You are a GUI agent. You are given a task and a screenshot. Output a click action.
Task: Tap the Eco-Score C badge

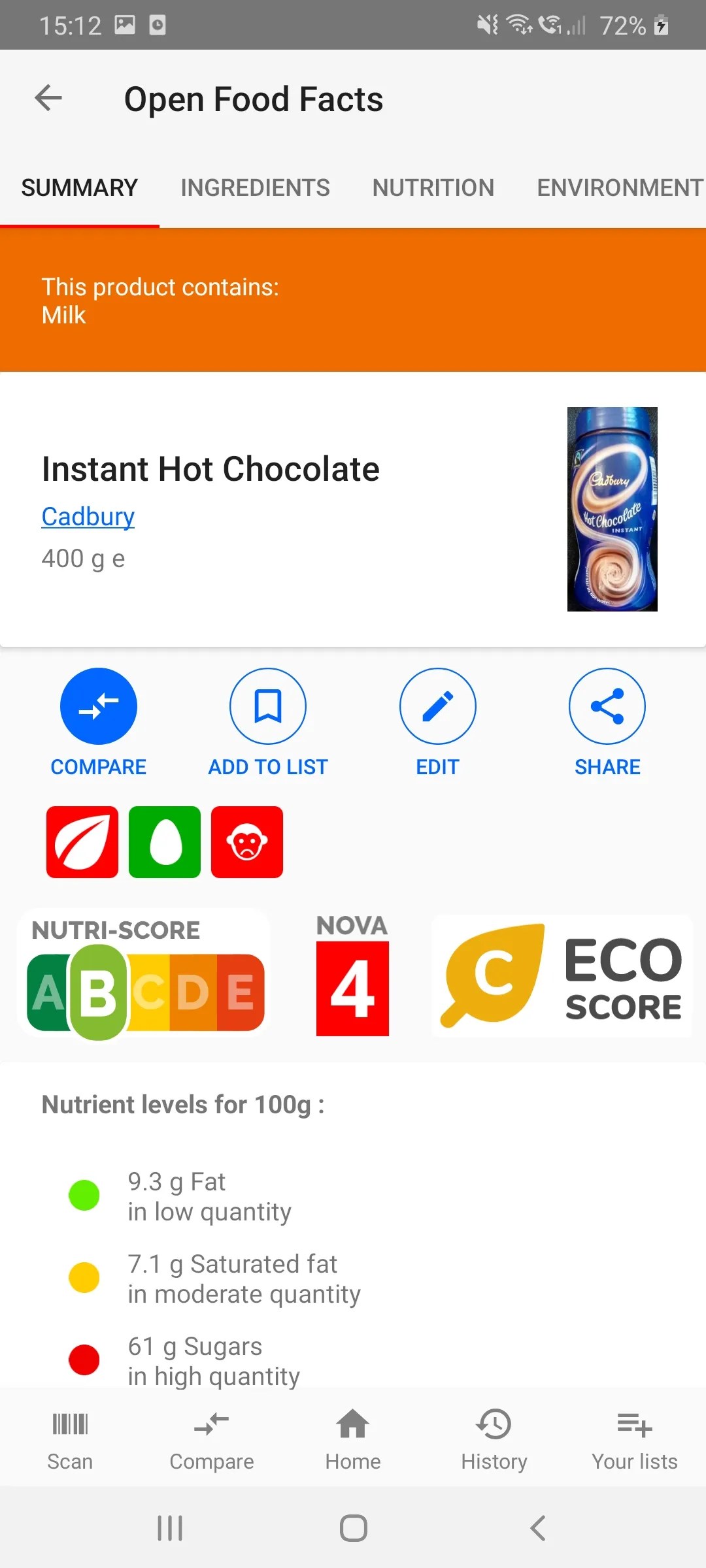click(561, 975)
